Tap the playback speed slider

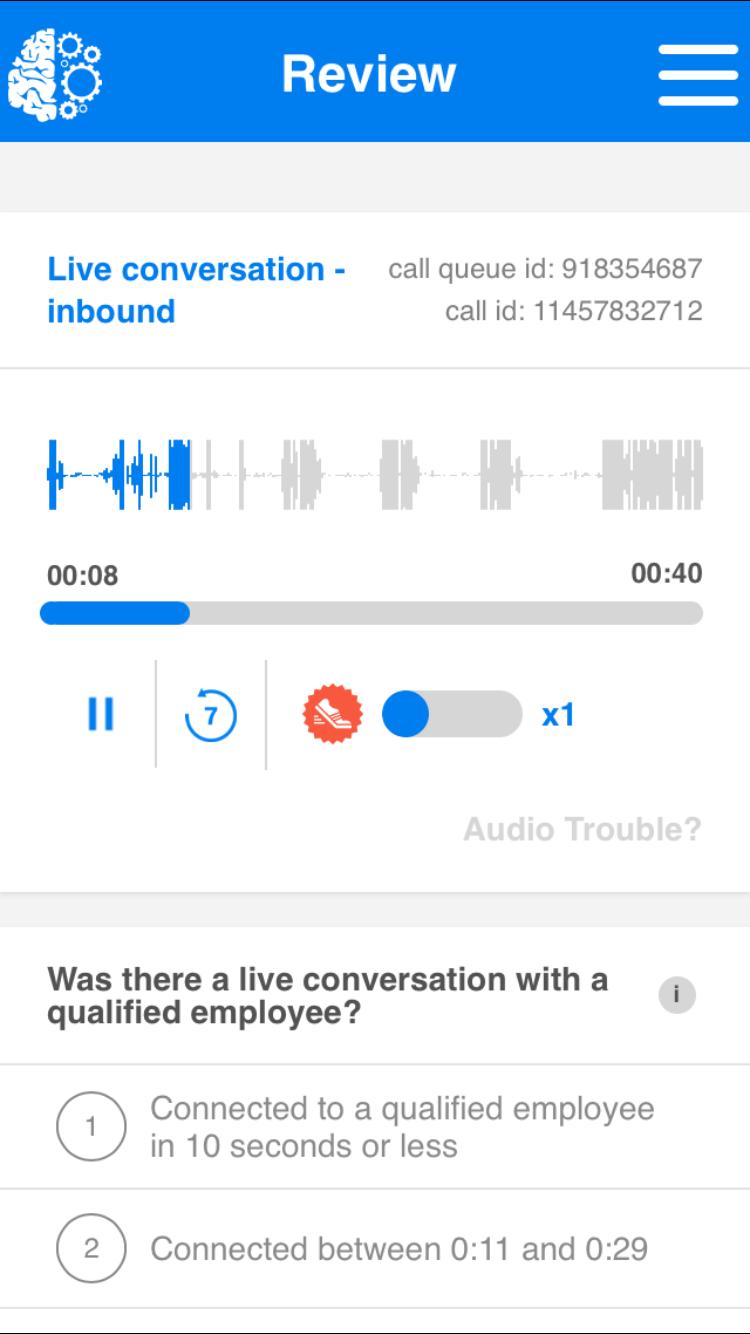coord(452,715)
